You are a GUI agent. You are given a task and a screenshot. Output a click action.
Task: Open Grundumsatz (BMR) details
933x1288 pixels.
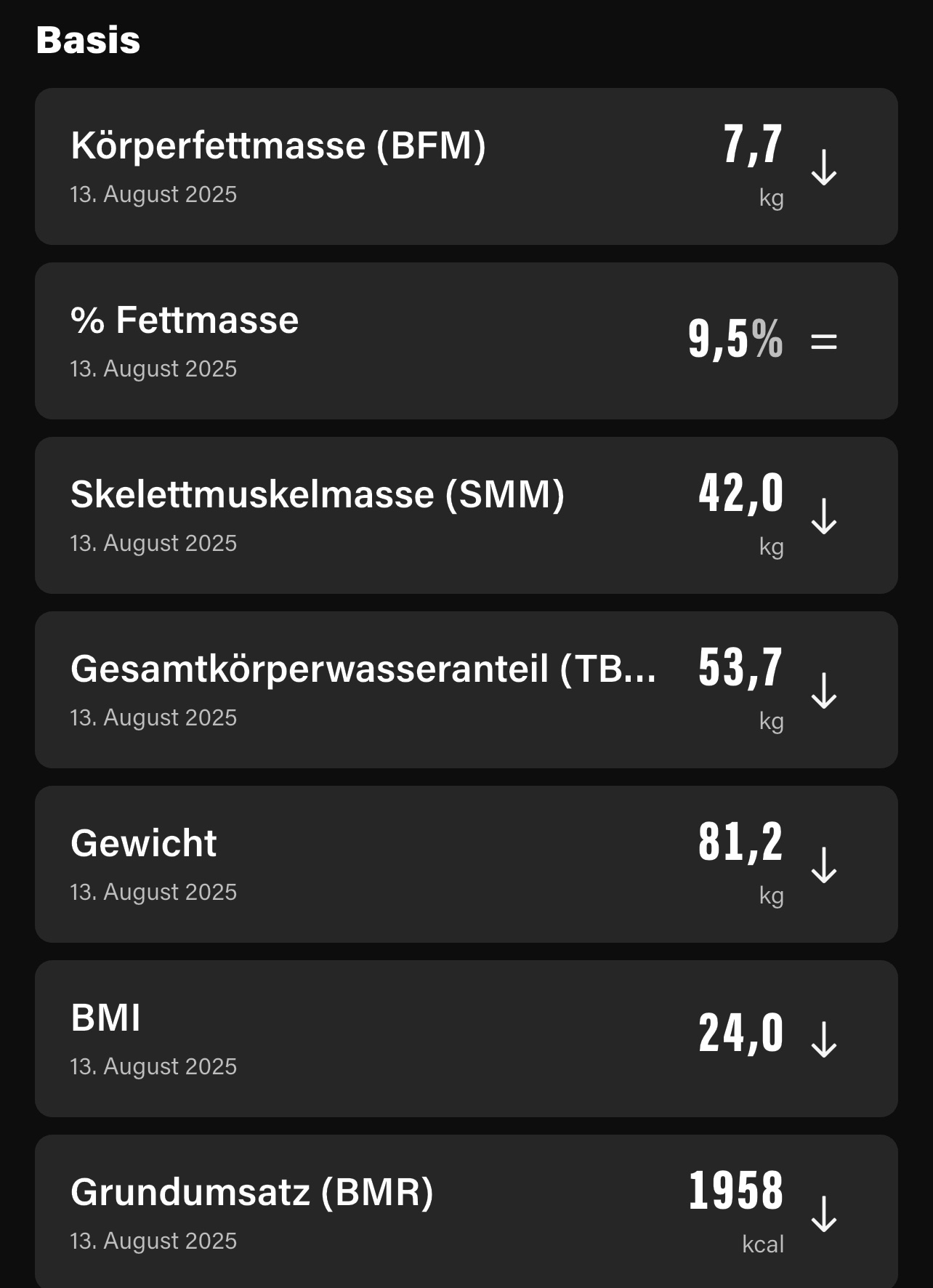tap(465, 1210)
